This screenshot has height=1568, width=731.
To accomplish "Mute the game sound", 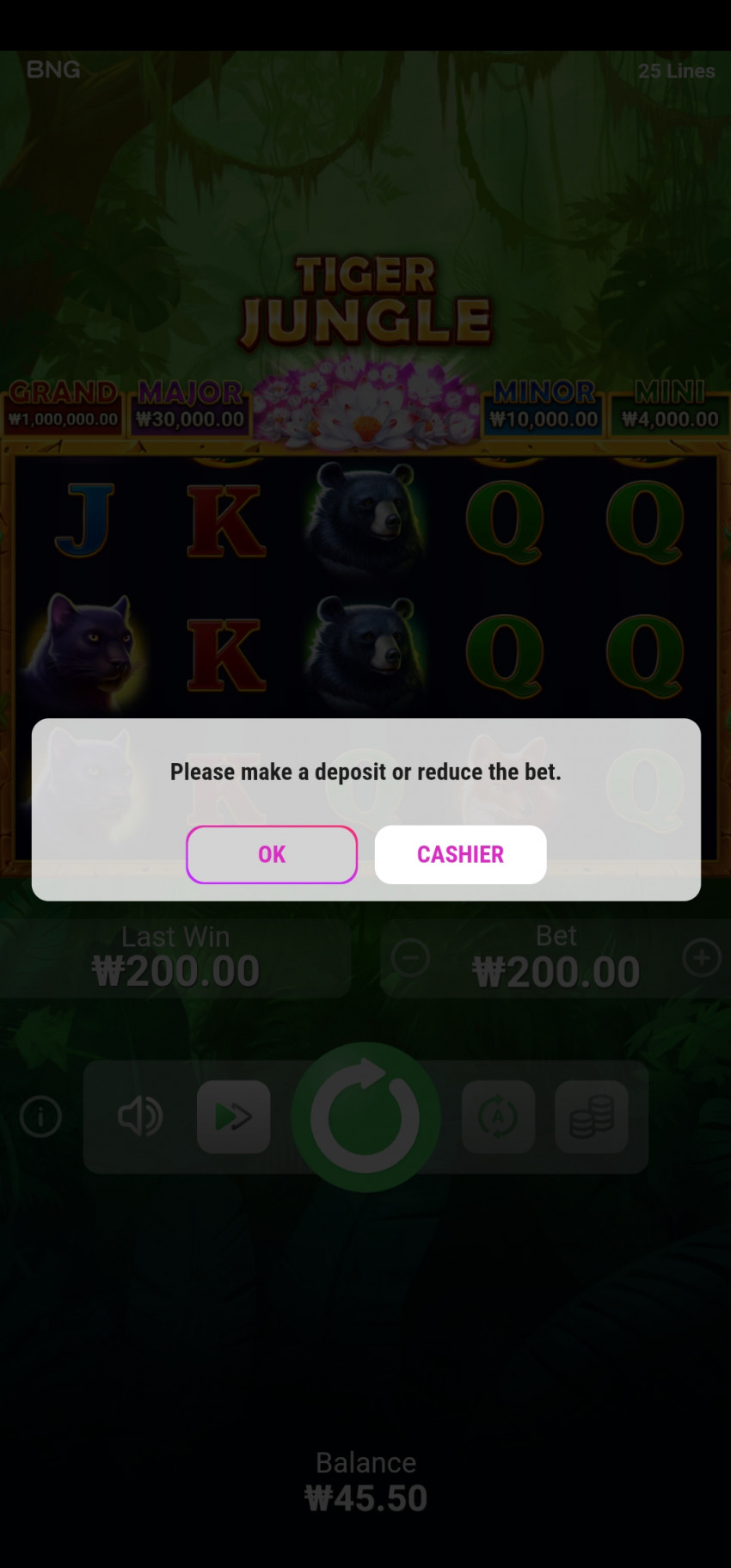I will 139,1116.
